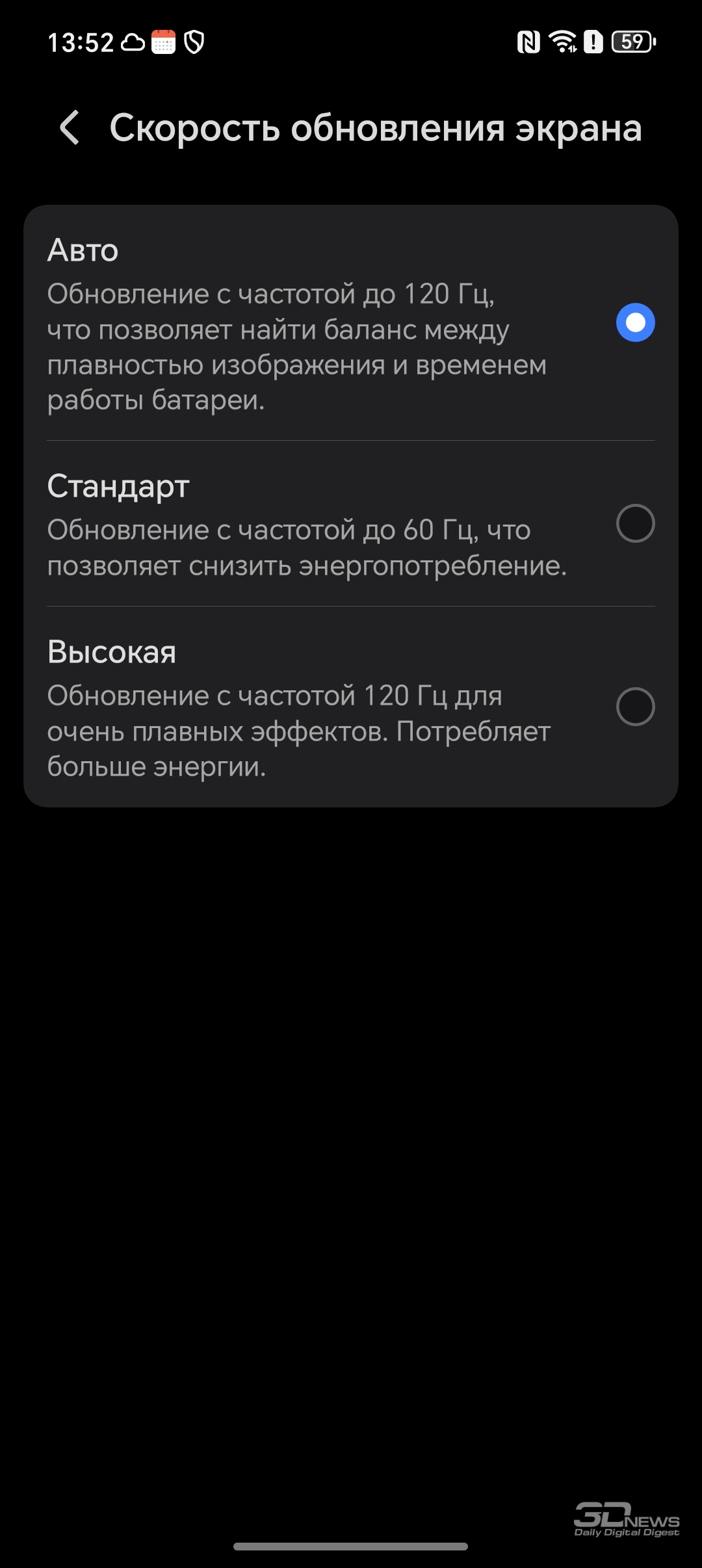Select the Авто refresh rate option

351,323
